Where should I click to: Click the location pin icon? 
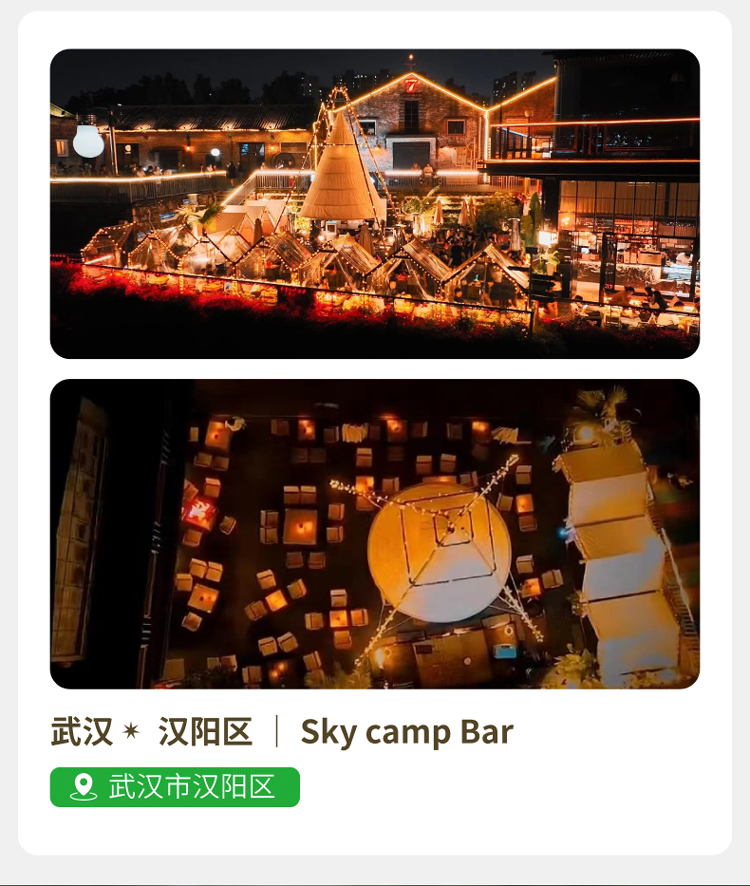coord(83,788)
